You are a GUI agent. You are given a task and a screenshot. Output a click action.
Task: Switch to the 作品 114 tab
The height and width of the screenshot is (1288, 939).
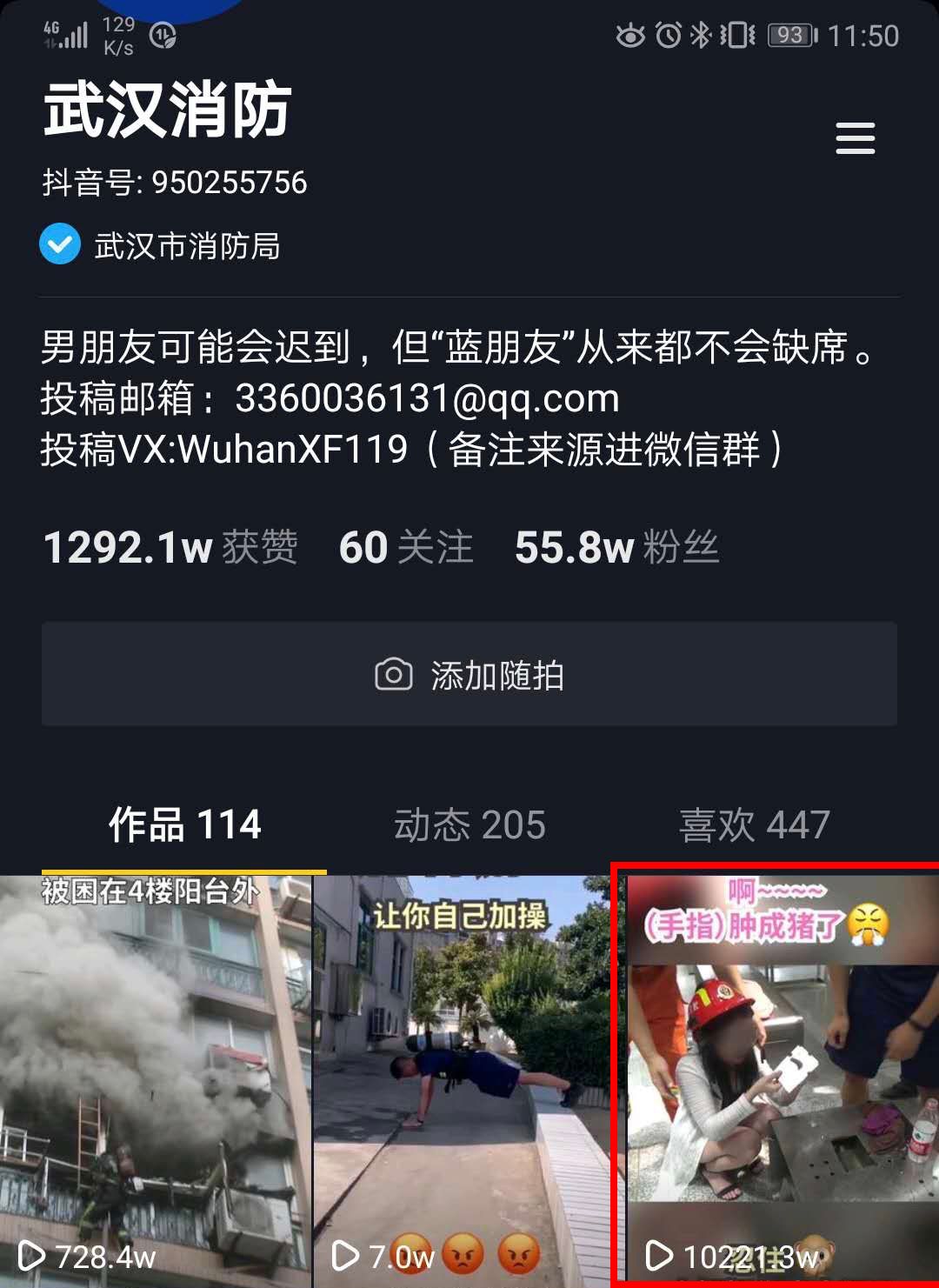pos(184,824)
